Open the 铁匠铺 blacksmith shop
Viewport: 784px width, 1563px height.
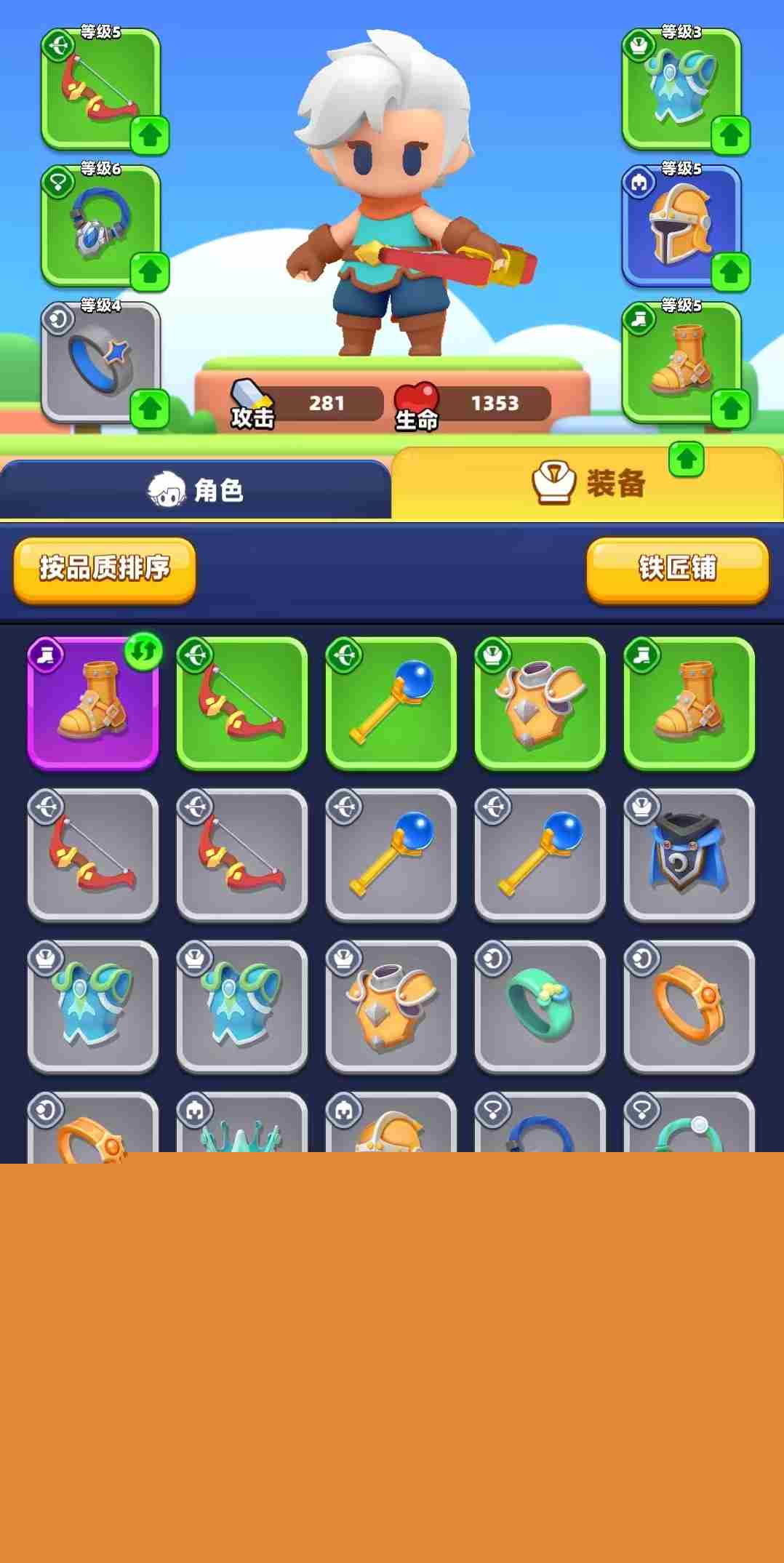click(x=677, y=569)
